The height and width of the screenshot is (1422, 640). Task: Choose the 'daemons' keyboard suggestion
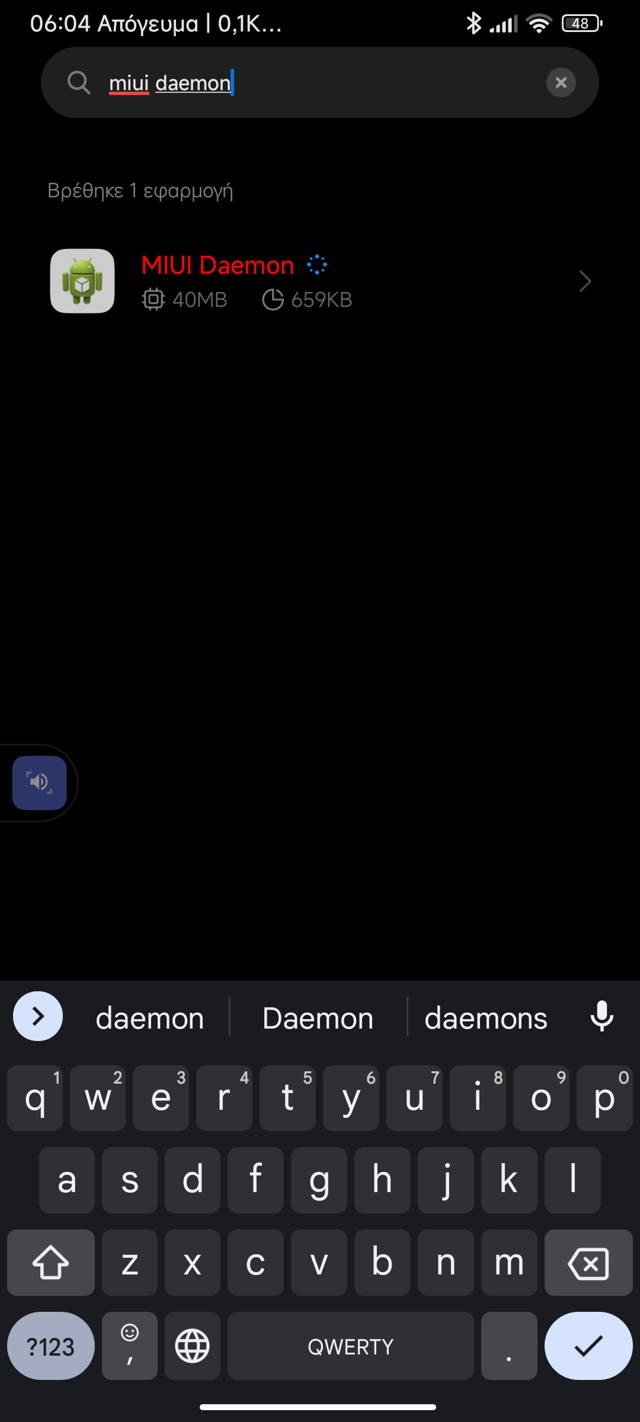(486, 1018)
